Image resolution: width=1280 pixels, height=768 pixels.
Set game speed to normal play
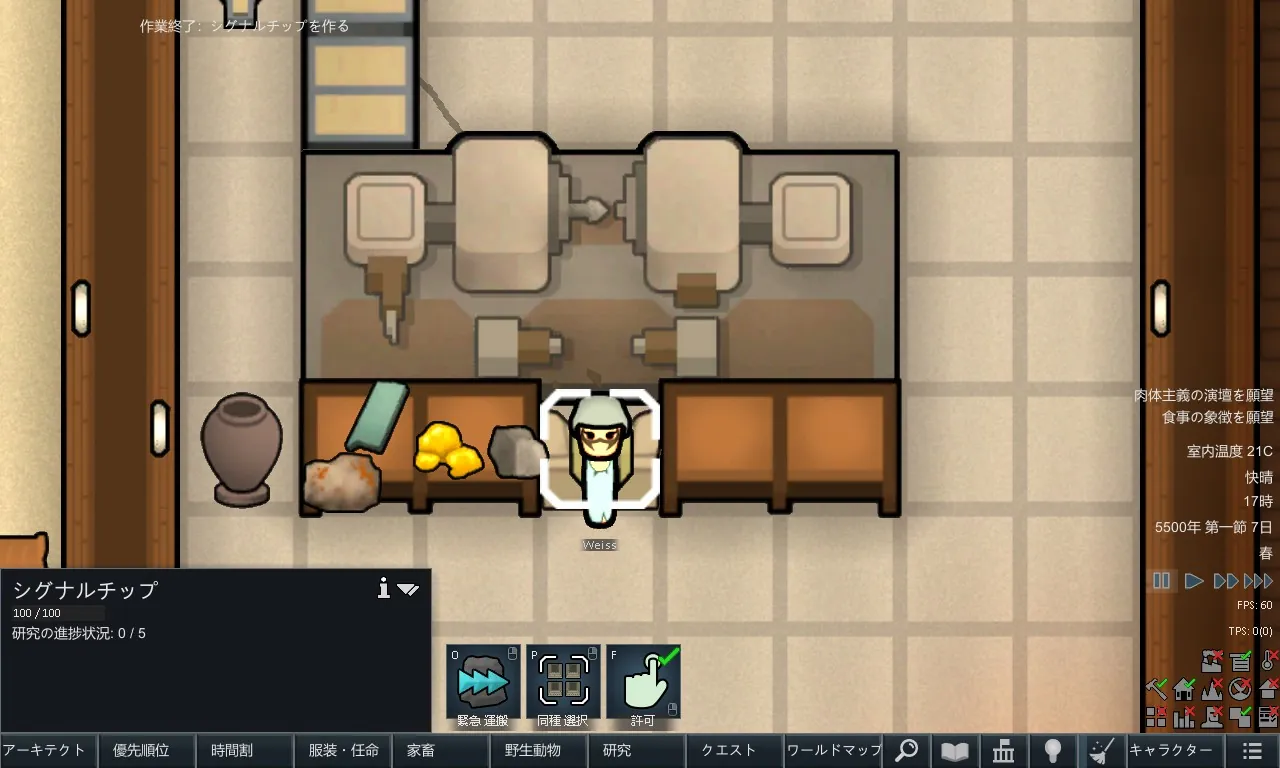point(1193,581)
